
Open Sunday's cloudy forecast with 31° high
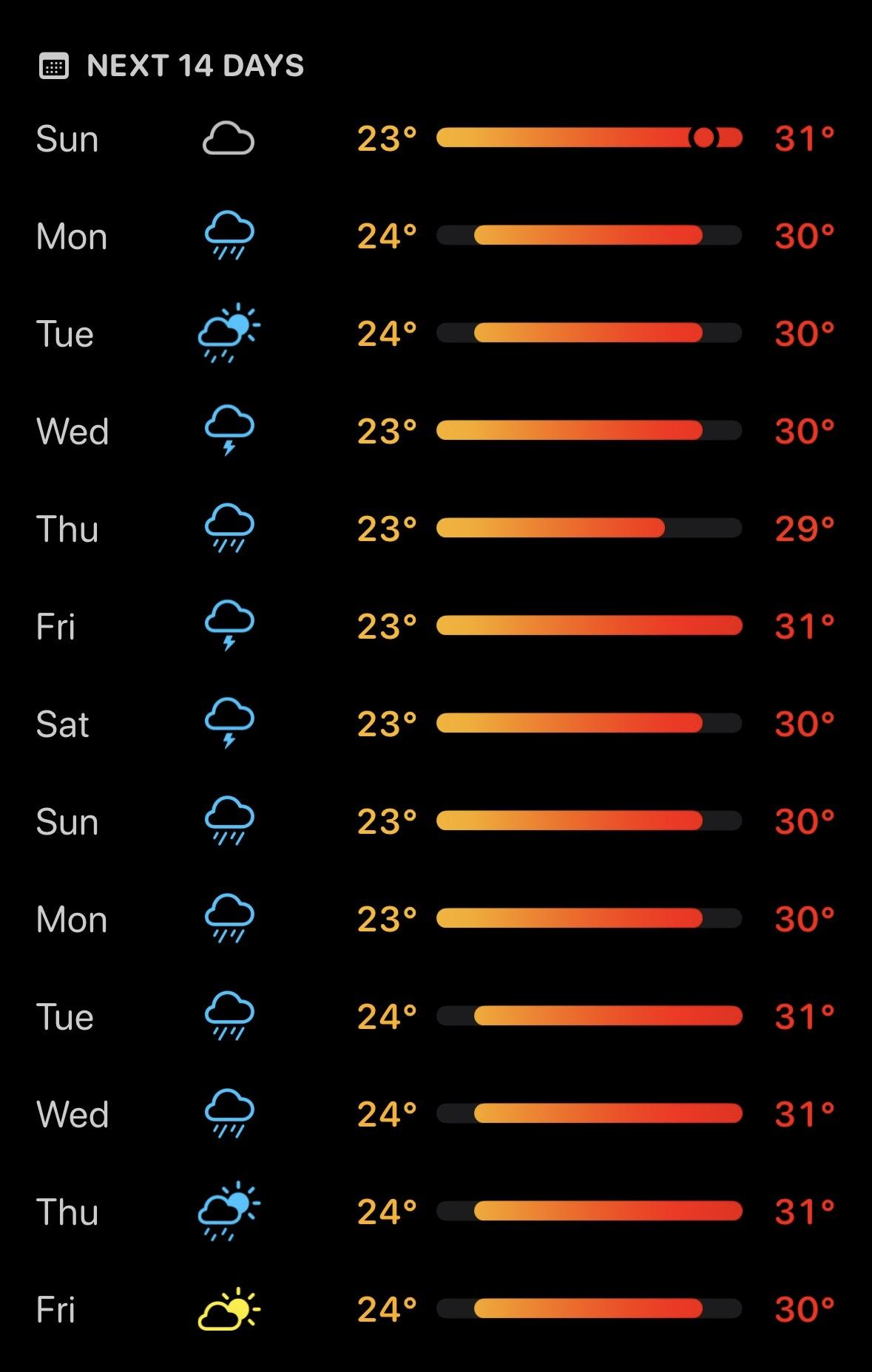pos(436,138)
